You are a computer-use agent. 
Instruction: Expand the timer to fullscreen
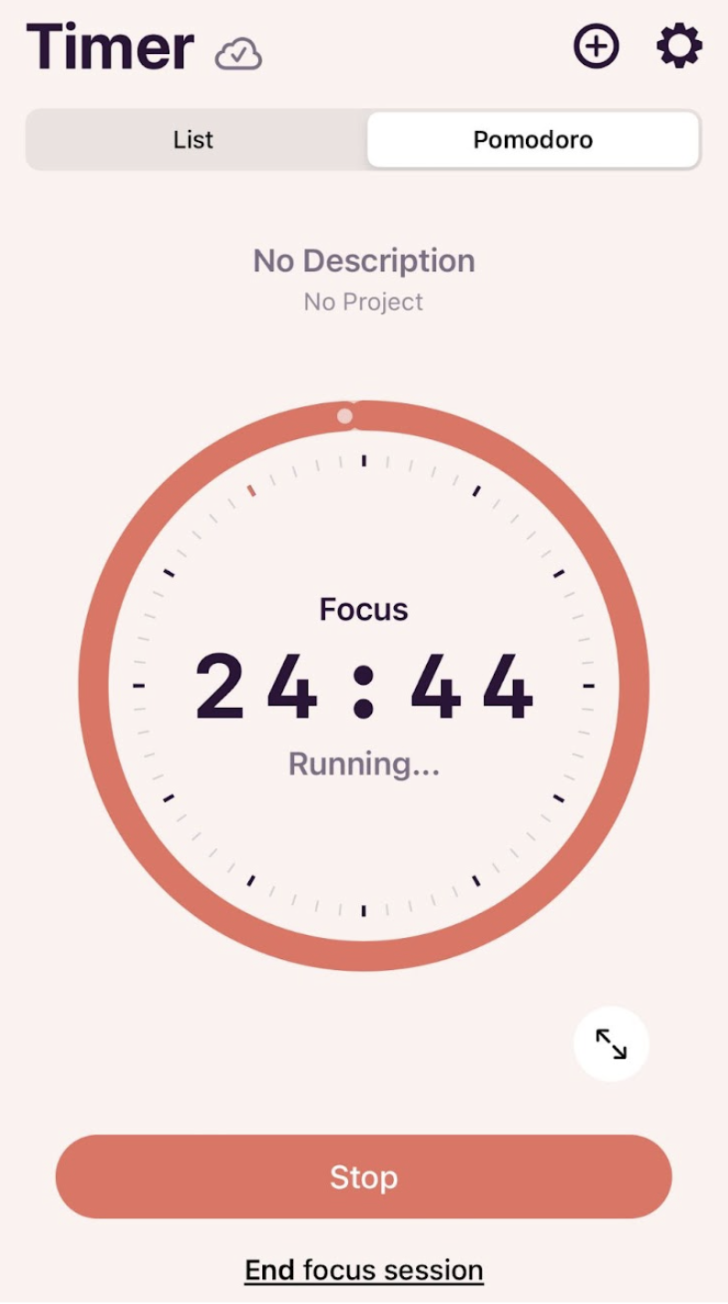click(611, 1044)
